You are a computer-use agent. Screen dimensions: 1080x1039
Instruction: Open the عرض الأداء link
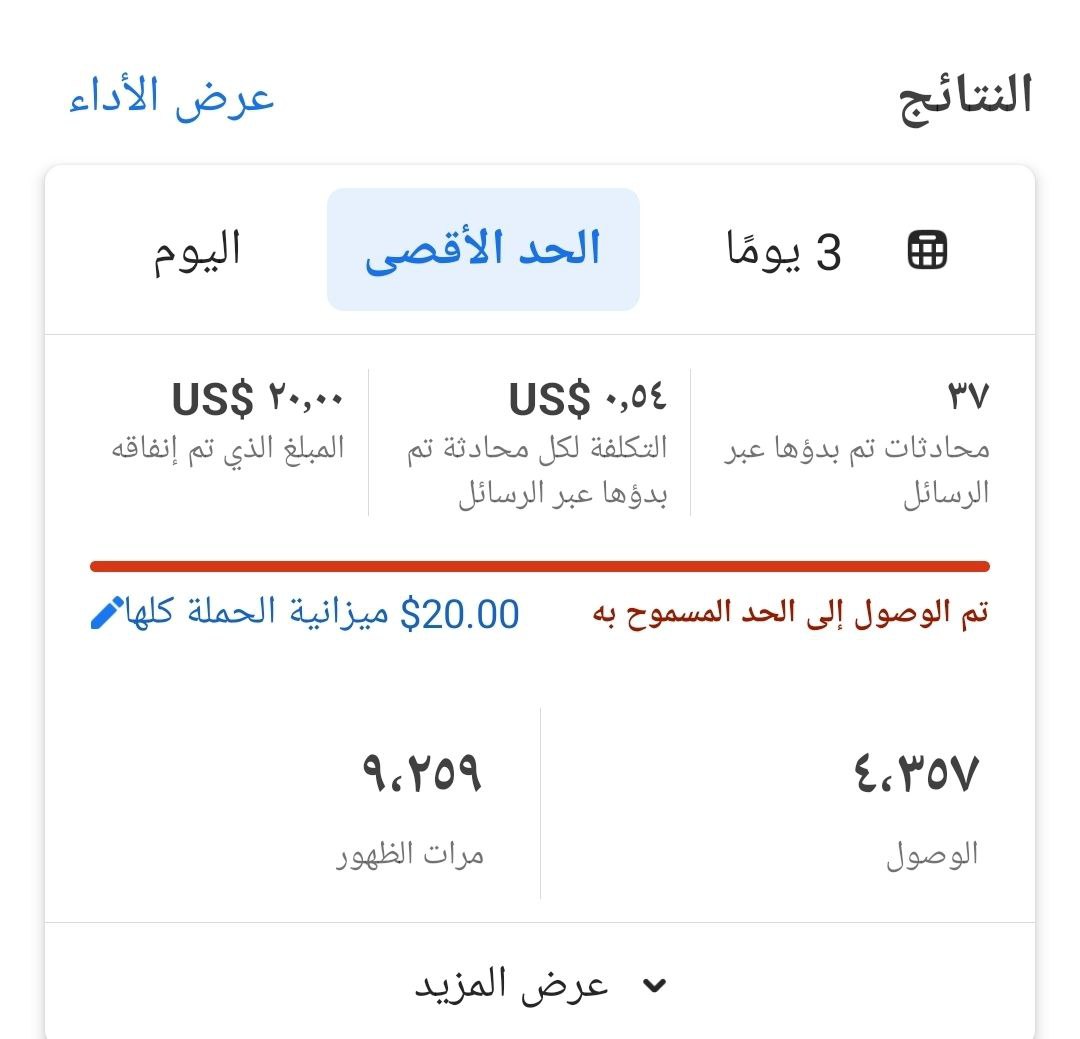pyautogui.click(x=171, y=98)
